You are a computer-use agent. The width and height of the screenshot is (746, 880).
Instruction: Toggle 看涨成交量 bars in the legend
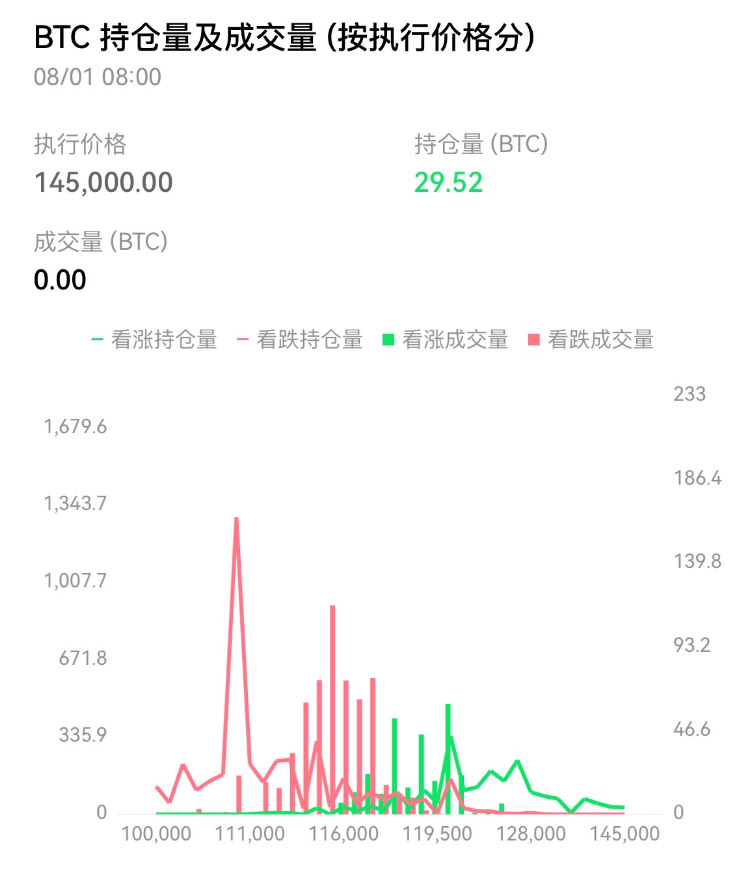click(x=446, y=340)
